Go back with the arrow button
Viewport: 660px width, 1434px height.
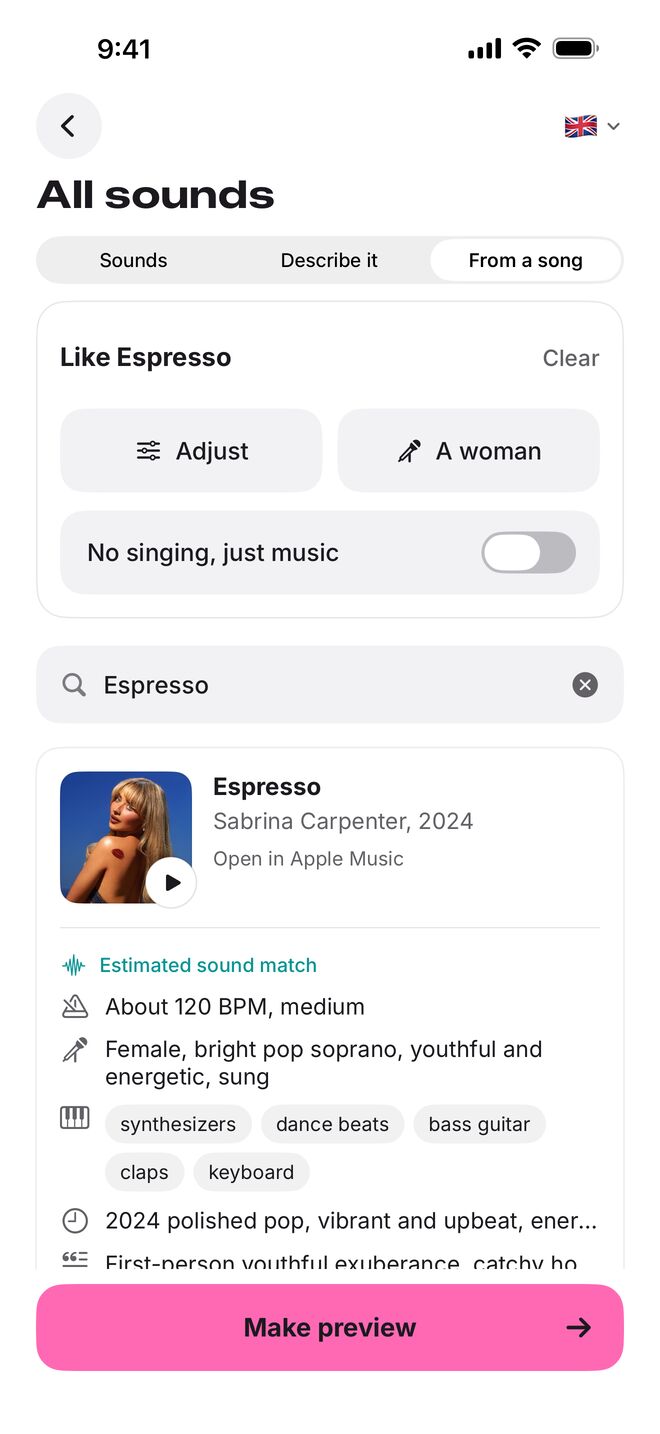click(68, 126)
